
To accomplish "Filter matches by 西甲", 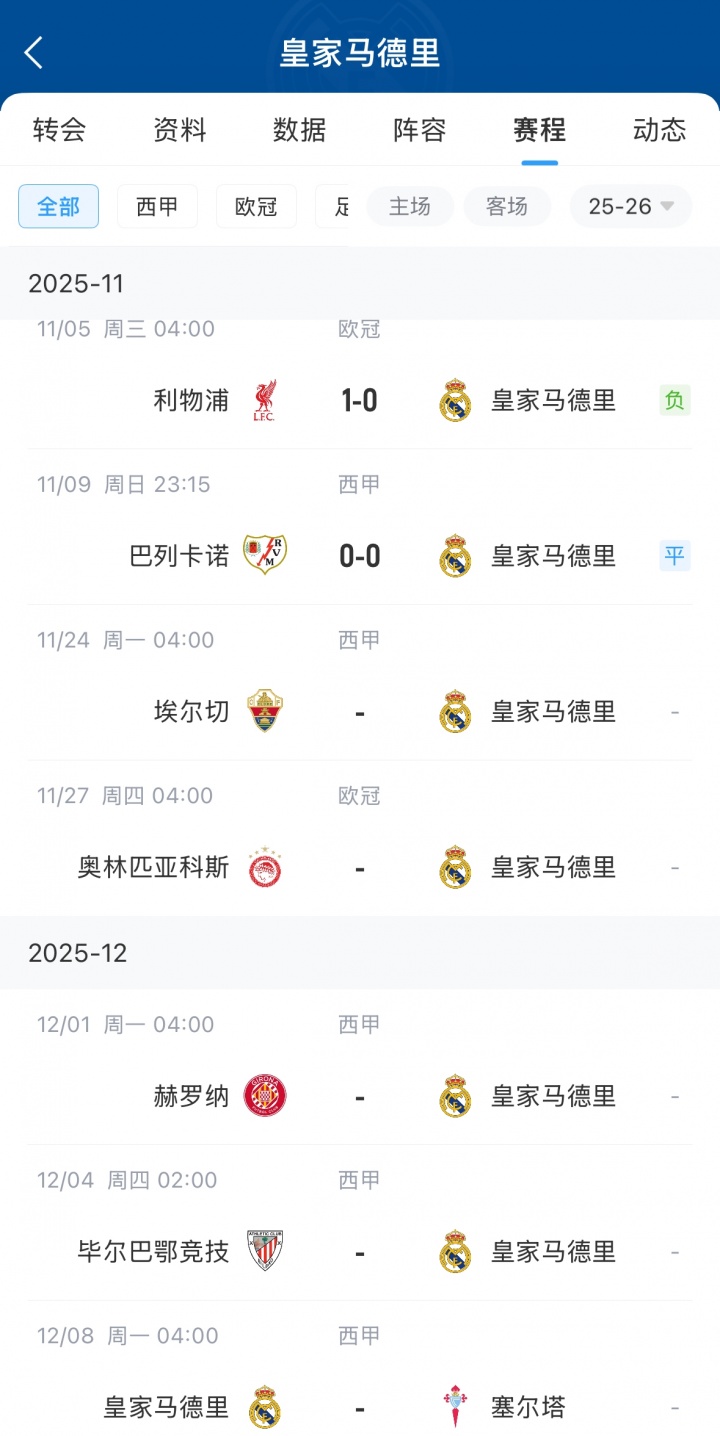I will point(157,207).
